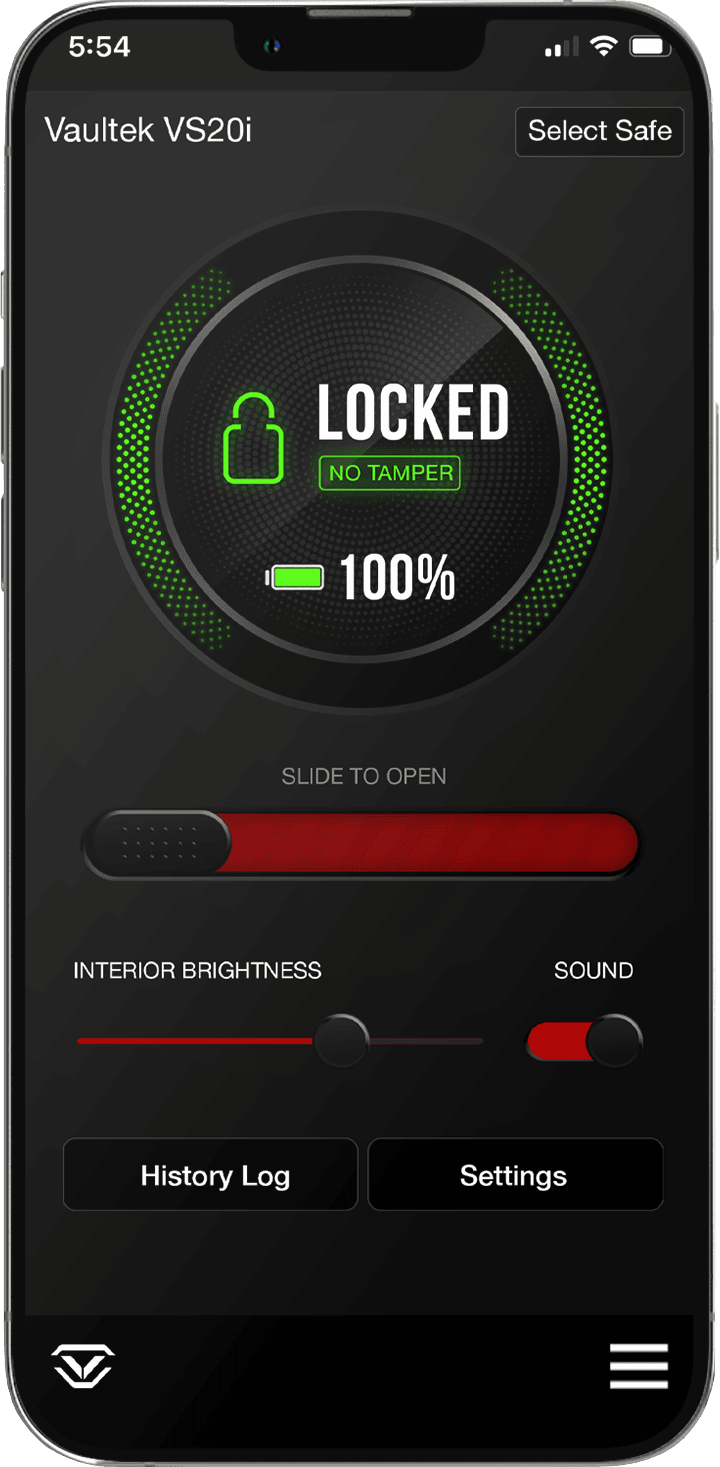Screen dimensions: 720x1467
Task: Open Settings for the safe
Action: (515, 1175)
